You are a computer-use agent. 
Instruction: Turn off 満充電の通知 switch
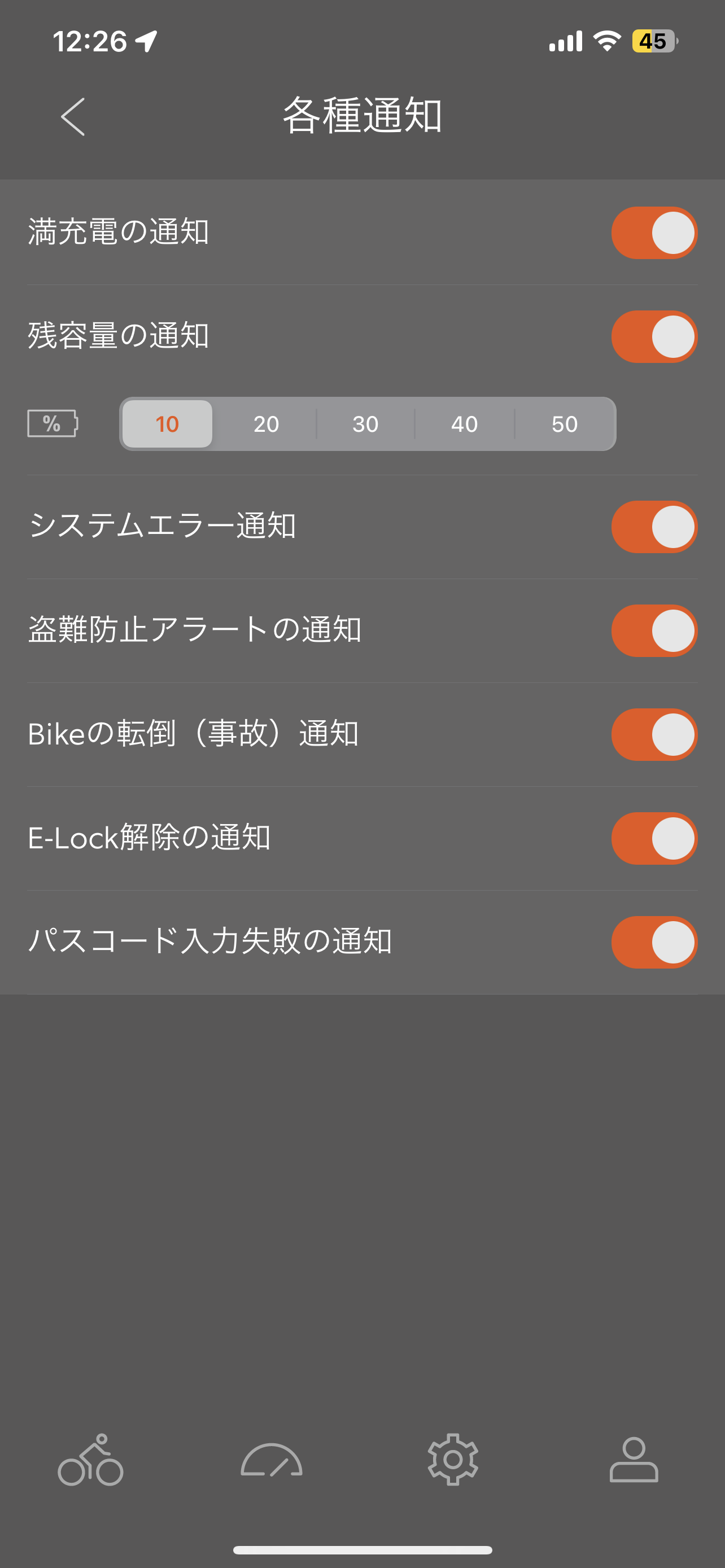click(654, 233)
